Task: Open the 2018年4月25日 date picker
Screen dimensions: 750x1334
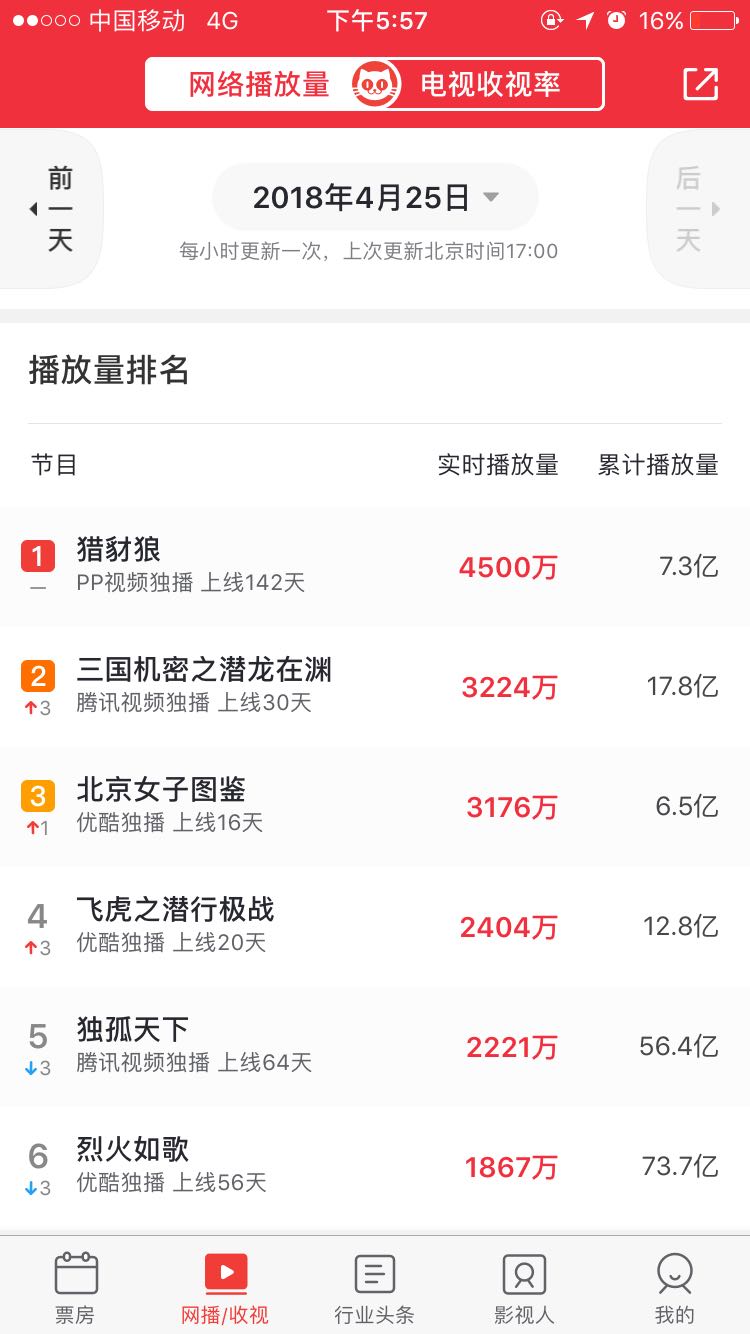Action: click(x=375, y=197)
